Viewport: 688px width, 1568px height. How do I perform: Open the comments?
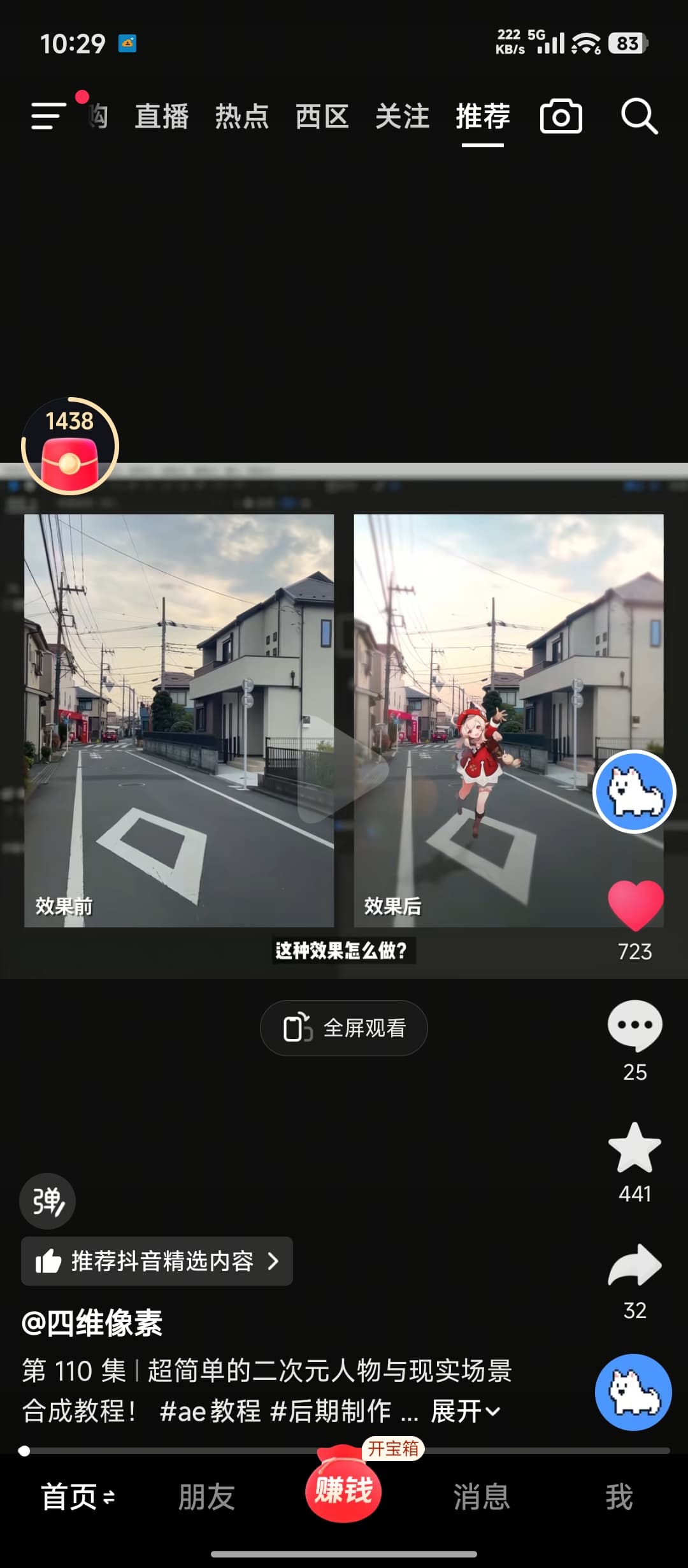coord(635,1025)
